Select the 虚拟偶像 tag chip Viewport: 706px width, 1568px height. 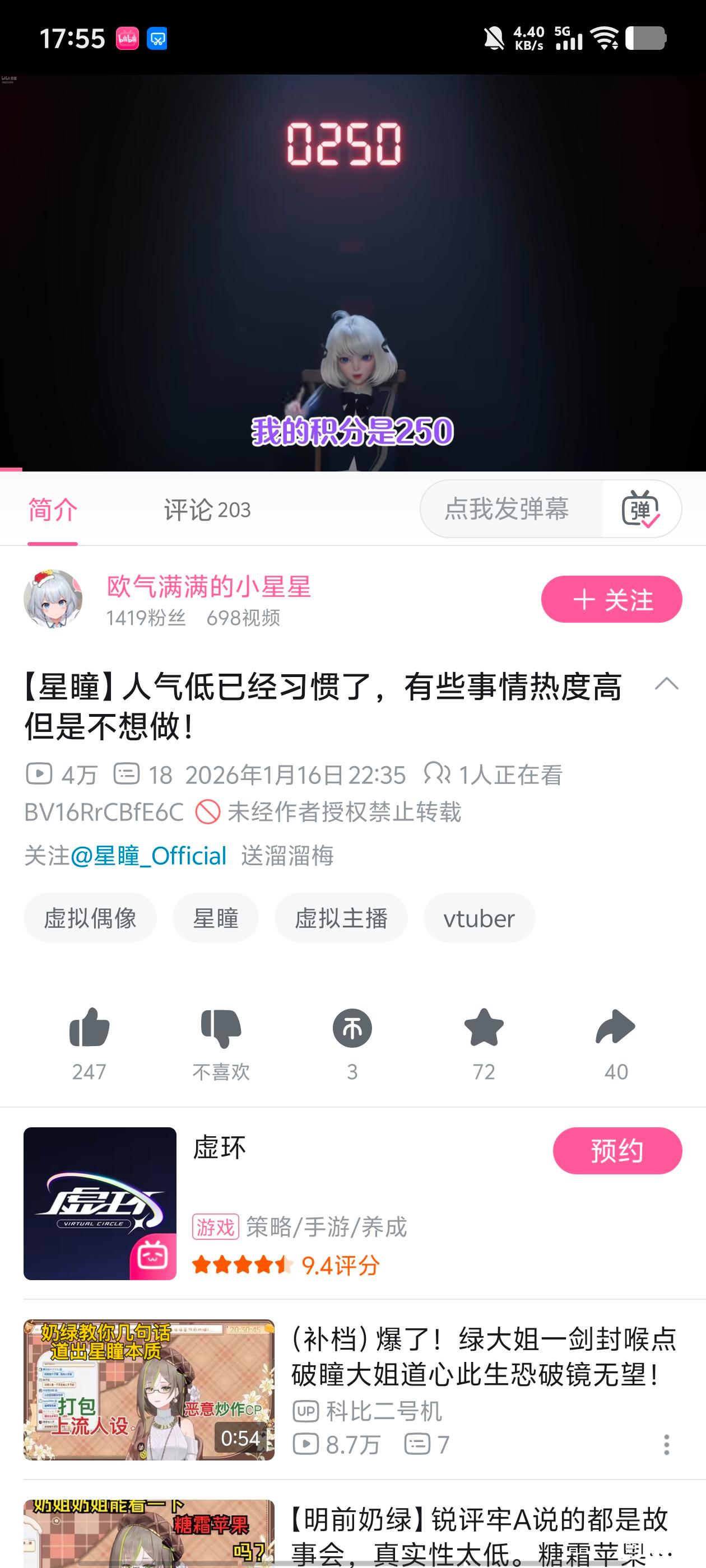[90, 918]
